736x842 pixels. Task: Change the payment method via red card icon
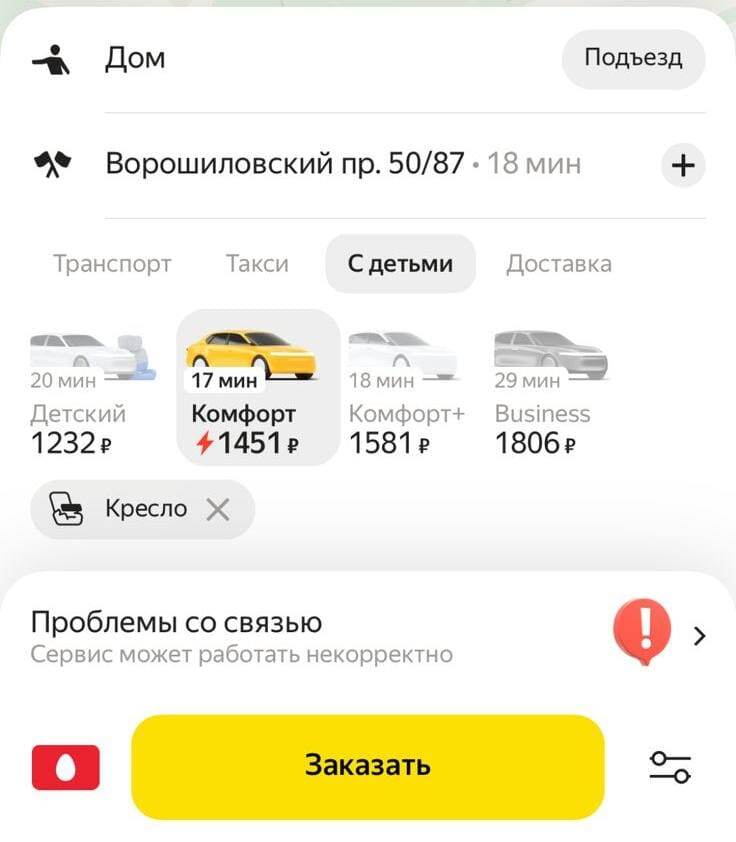pyautogui.click(x=66, y=767)
